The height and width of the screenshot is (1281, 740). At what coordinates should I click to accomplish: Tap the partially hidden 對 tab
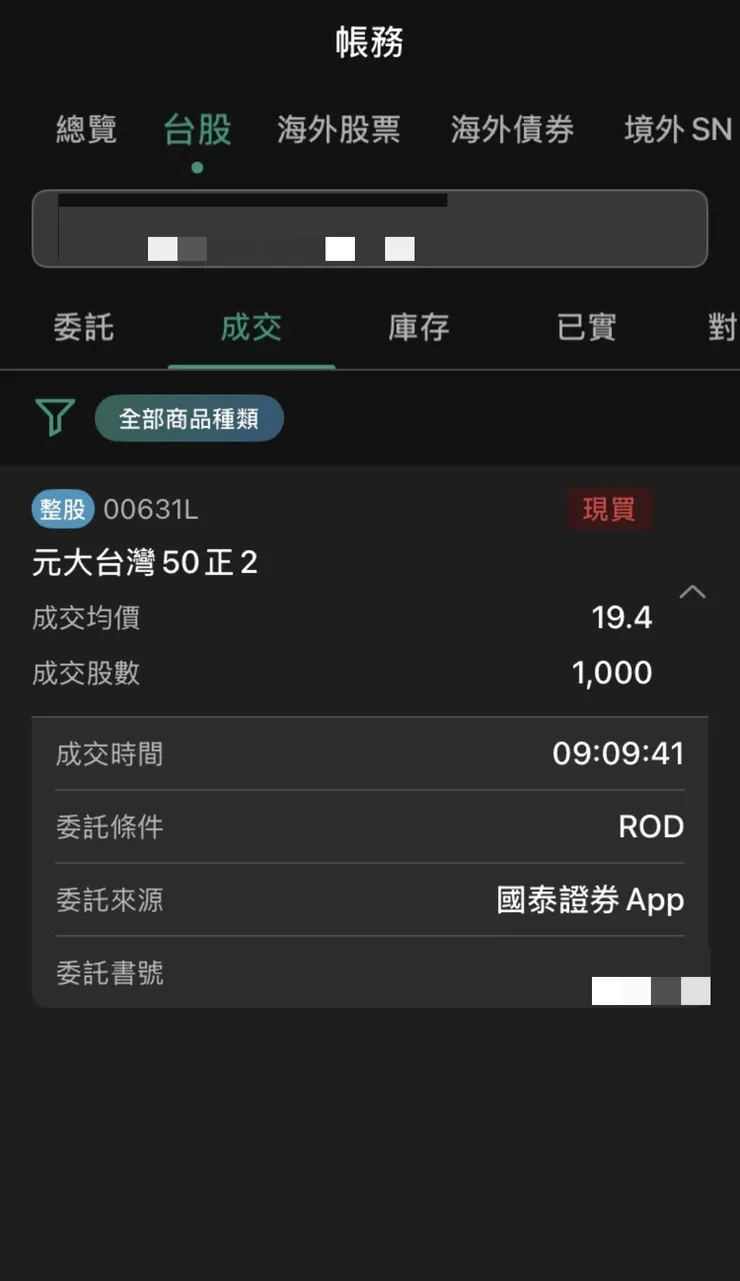[724, 327]
